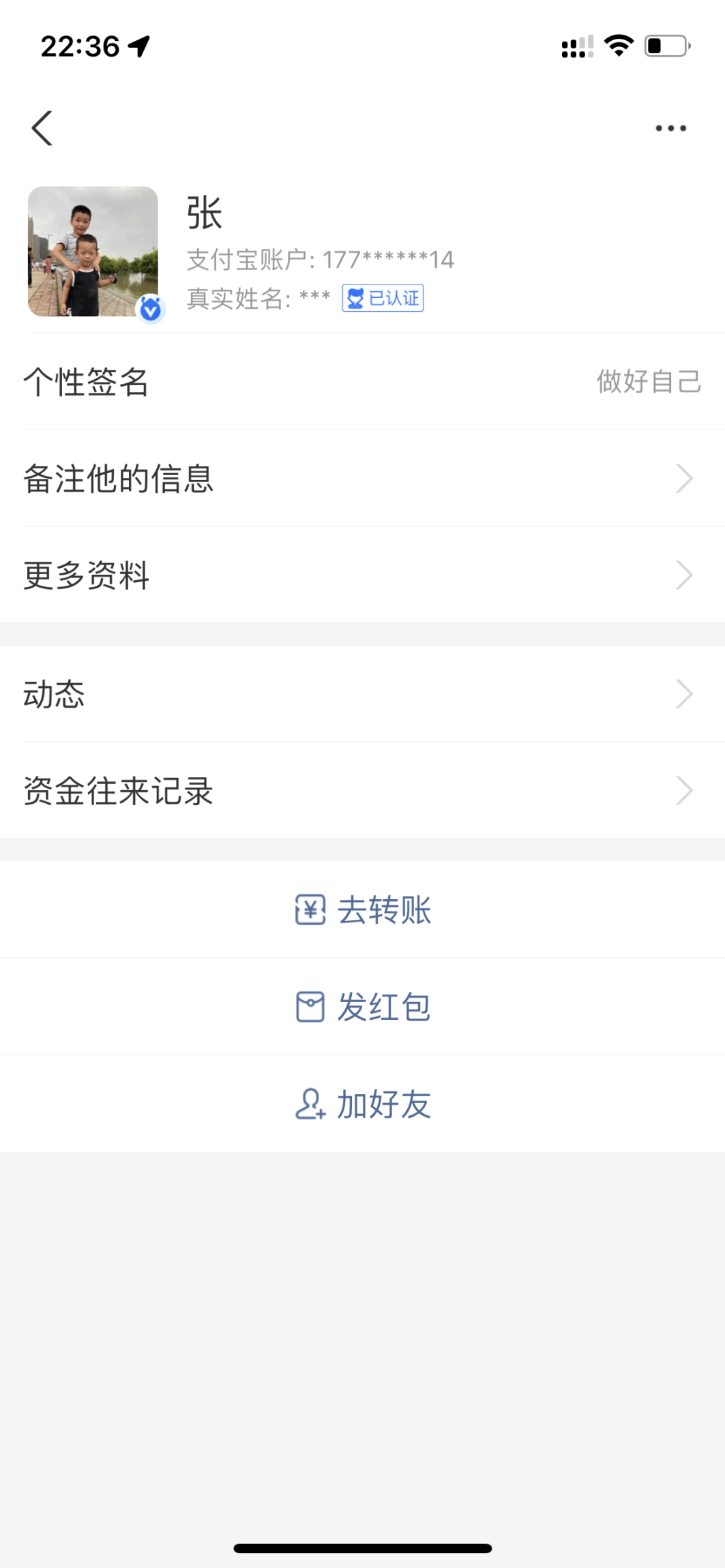Add as friend with 加好友
This screenshot has width=725, height=1568.
click(x=363, y=1104)
